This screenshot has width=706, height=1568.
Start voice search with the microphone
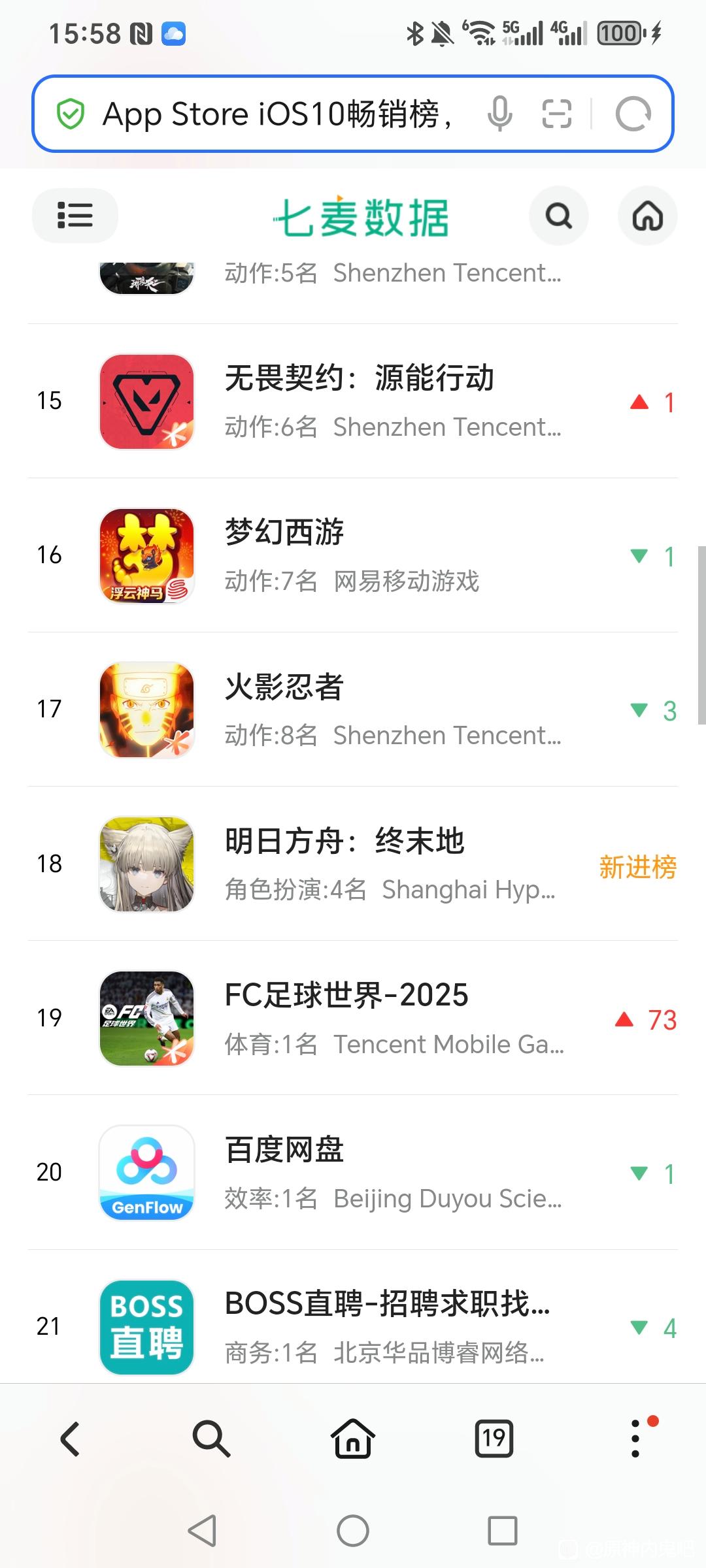click(x=499, y=114)
